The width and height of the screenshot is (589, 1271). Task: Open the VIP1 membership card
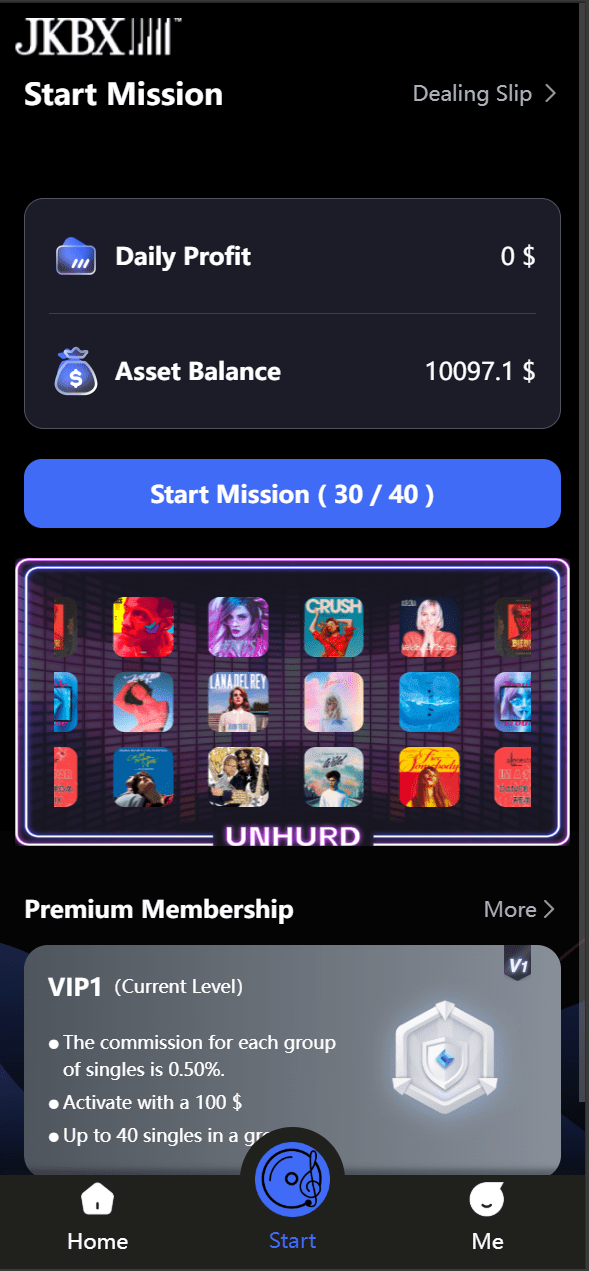pos(292,1060)
